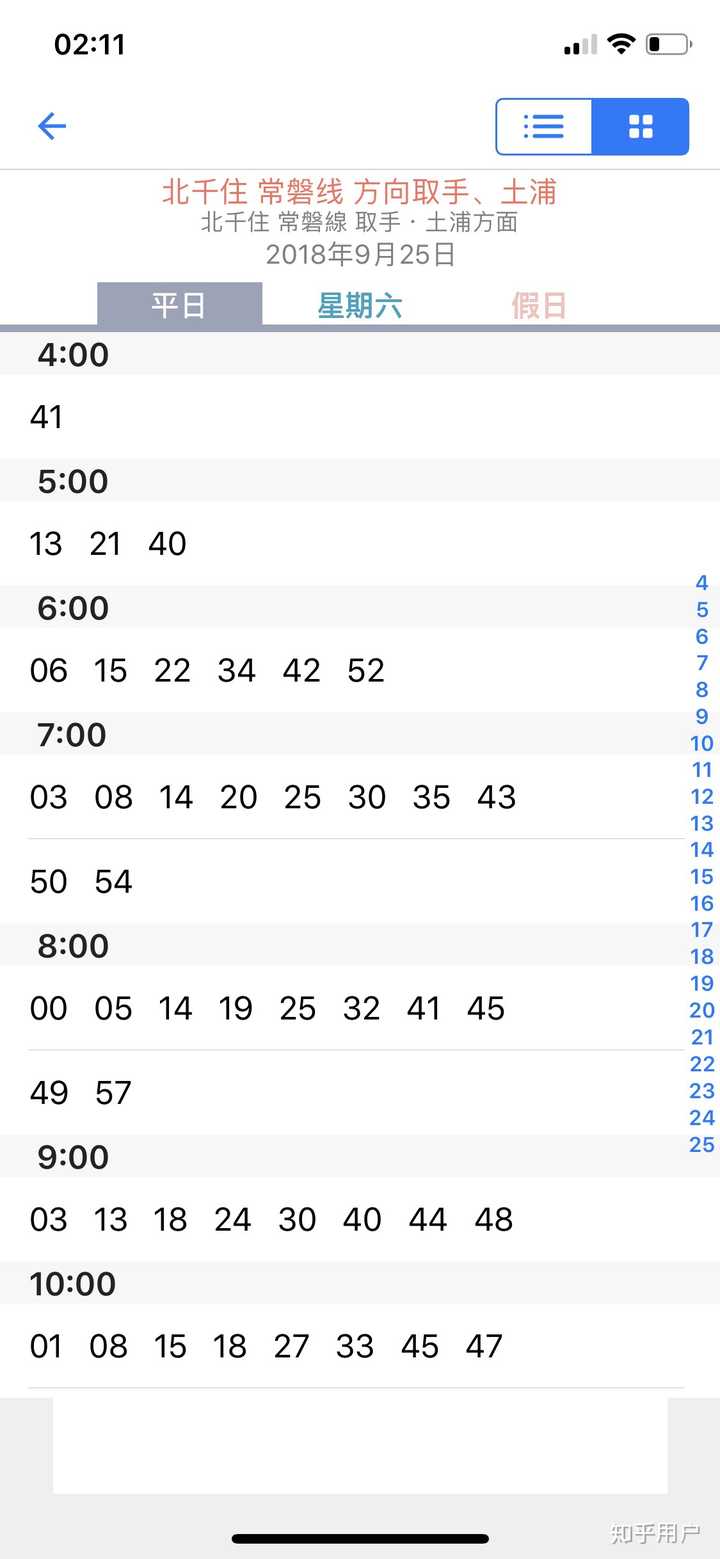Jump to hour 25 in the side index
720x1559 pixels.
(702, 1145)
